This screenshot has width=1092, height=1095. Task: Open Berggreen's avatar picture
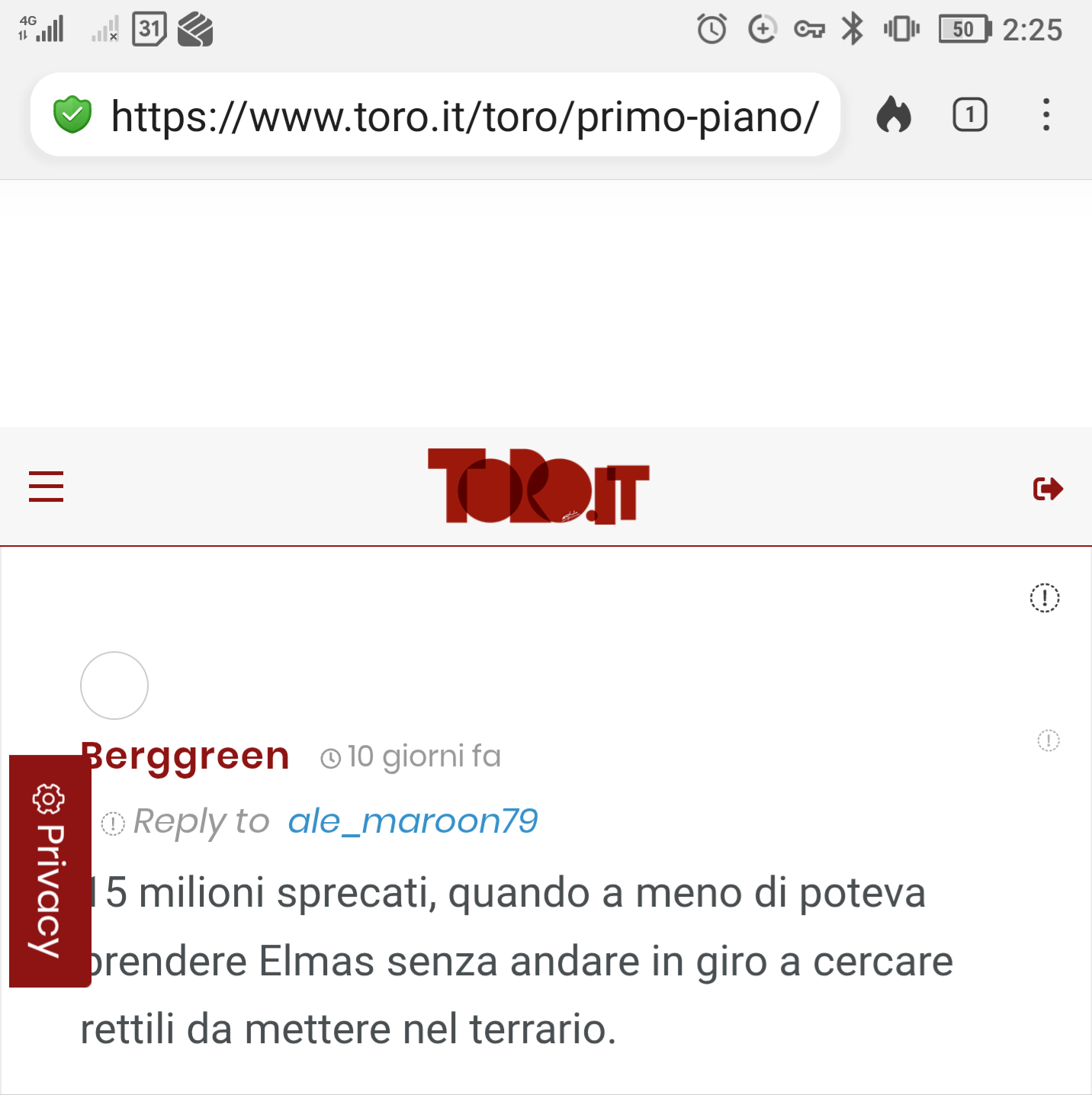tap(114, 686)
